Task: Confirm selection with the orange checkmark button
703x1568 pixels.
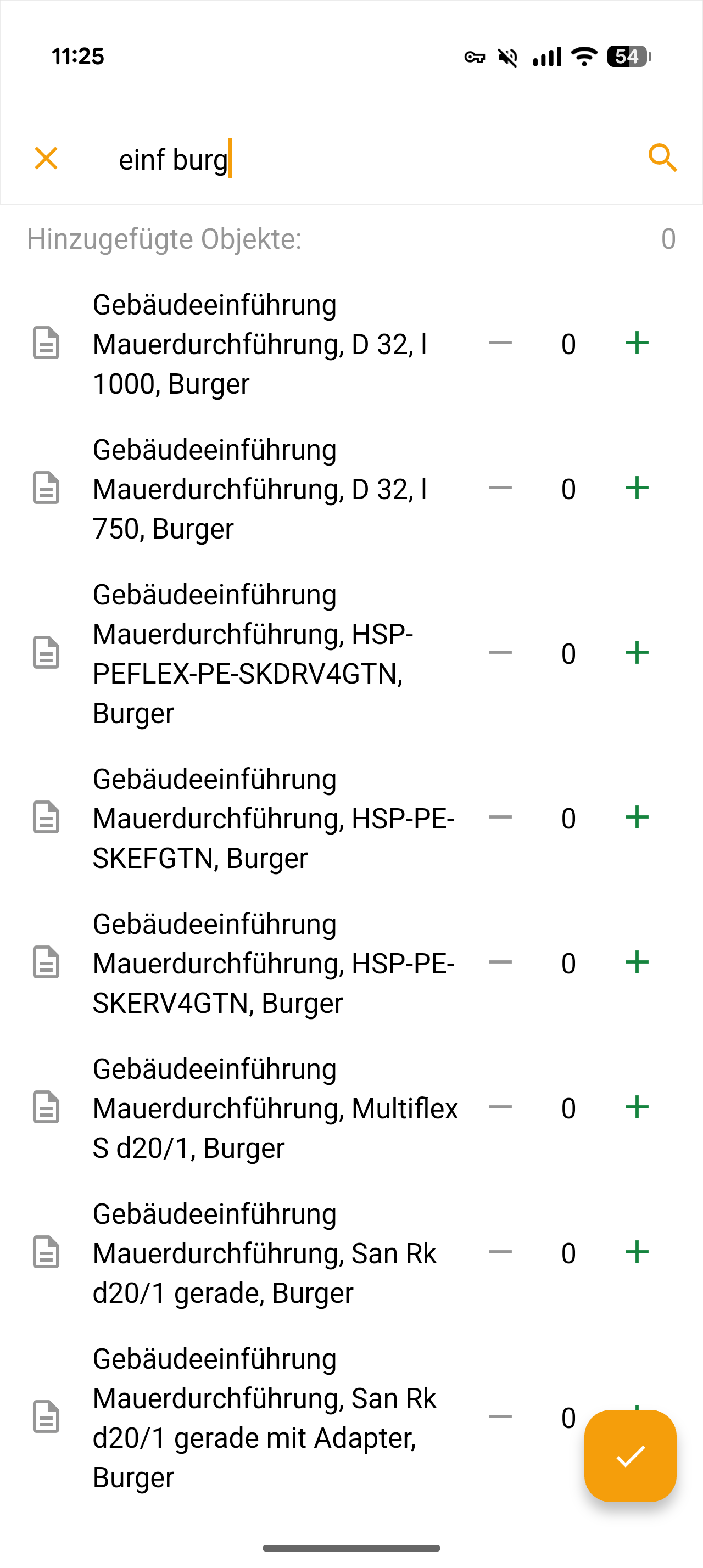Action: [x=630, y=1455]
